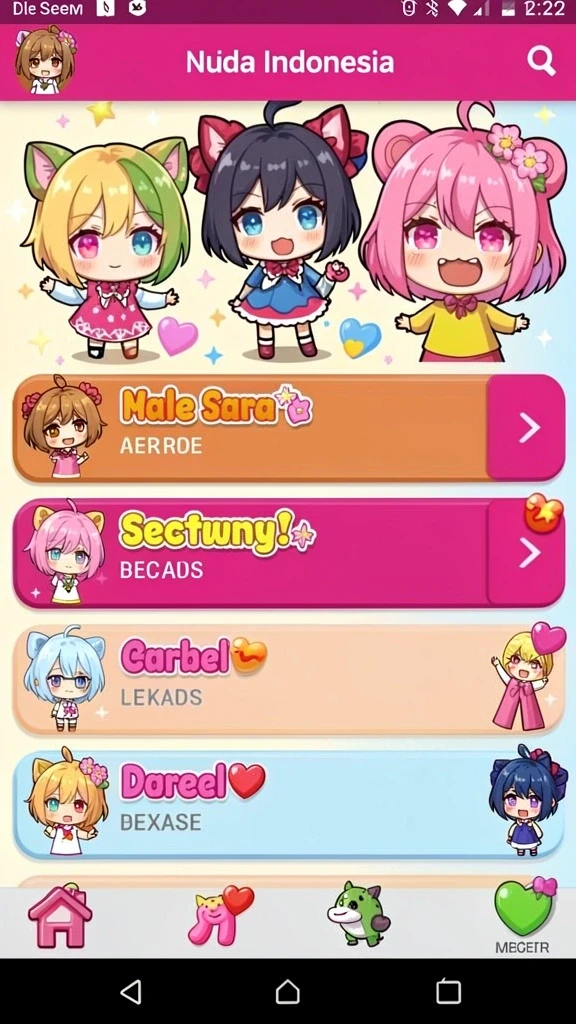Switch to the green dinosaur tab

point(358,913)
